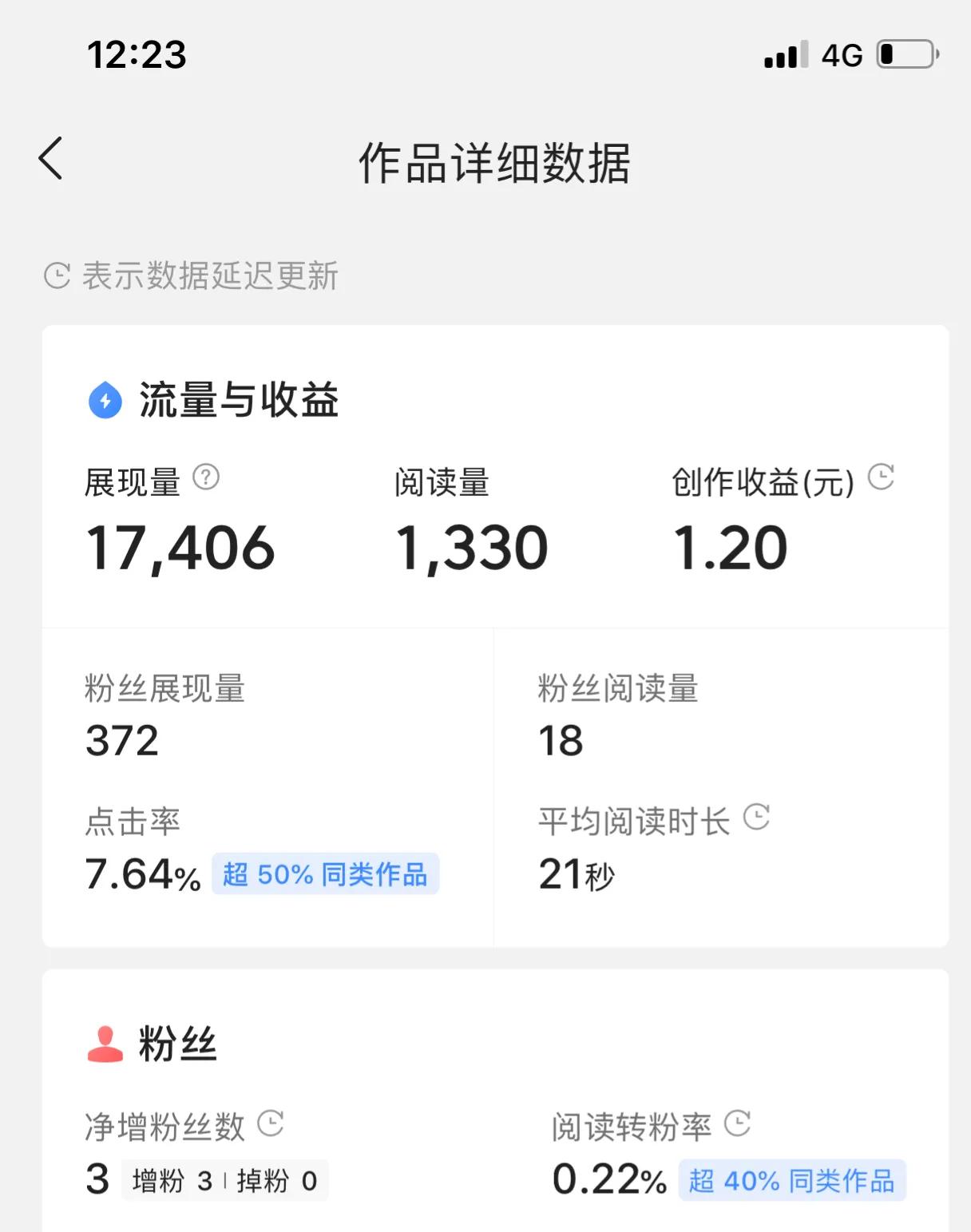Tap the 创作收益 value 1.20
Screen dimensions: 971x1232
pyautogui.click(x=729, y=545)
